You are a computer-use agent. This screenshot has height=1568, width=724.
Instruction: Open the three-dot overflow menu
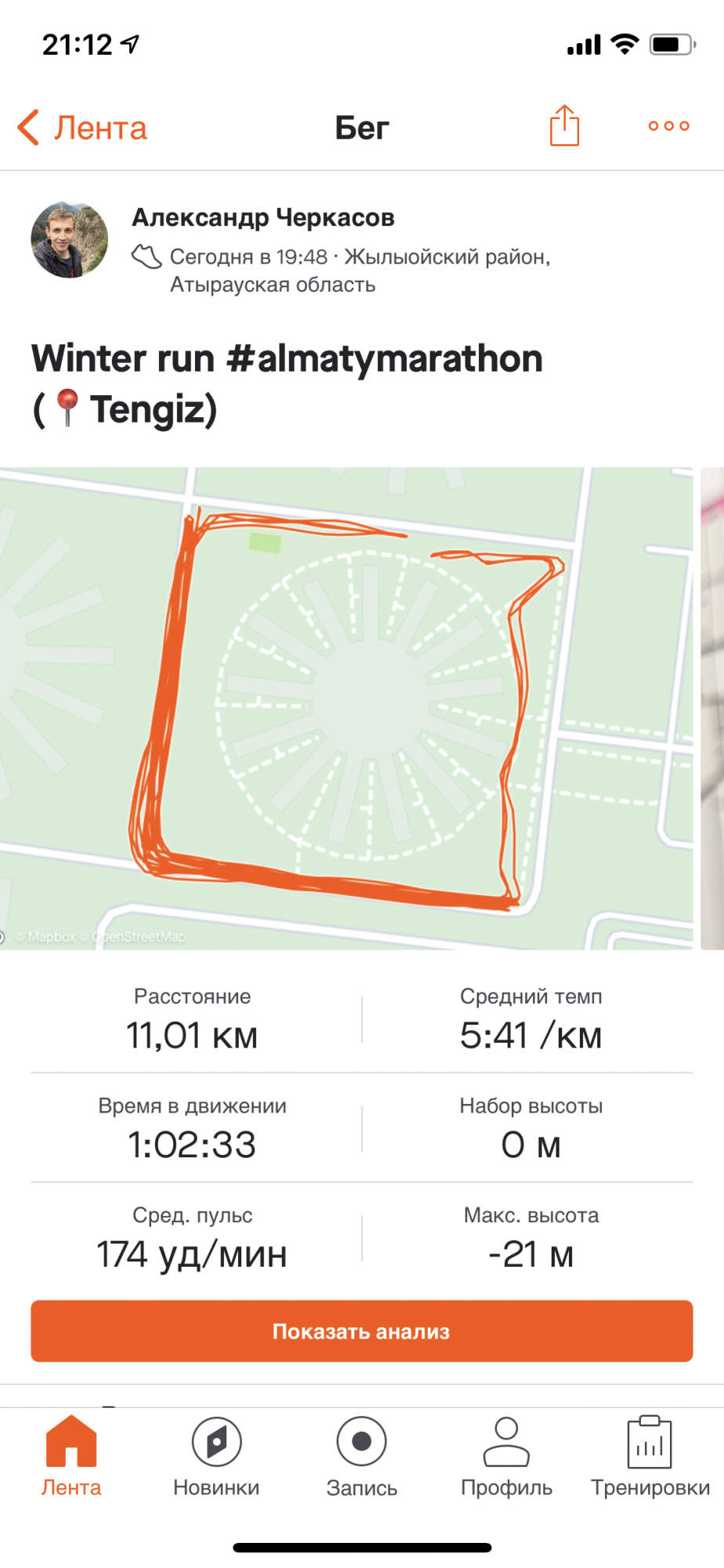(668, 125)
